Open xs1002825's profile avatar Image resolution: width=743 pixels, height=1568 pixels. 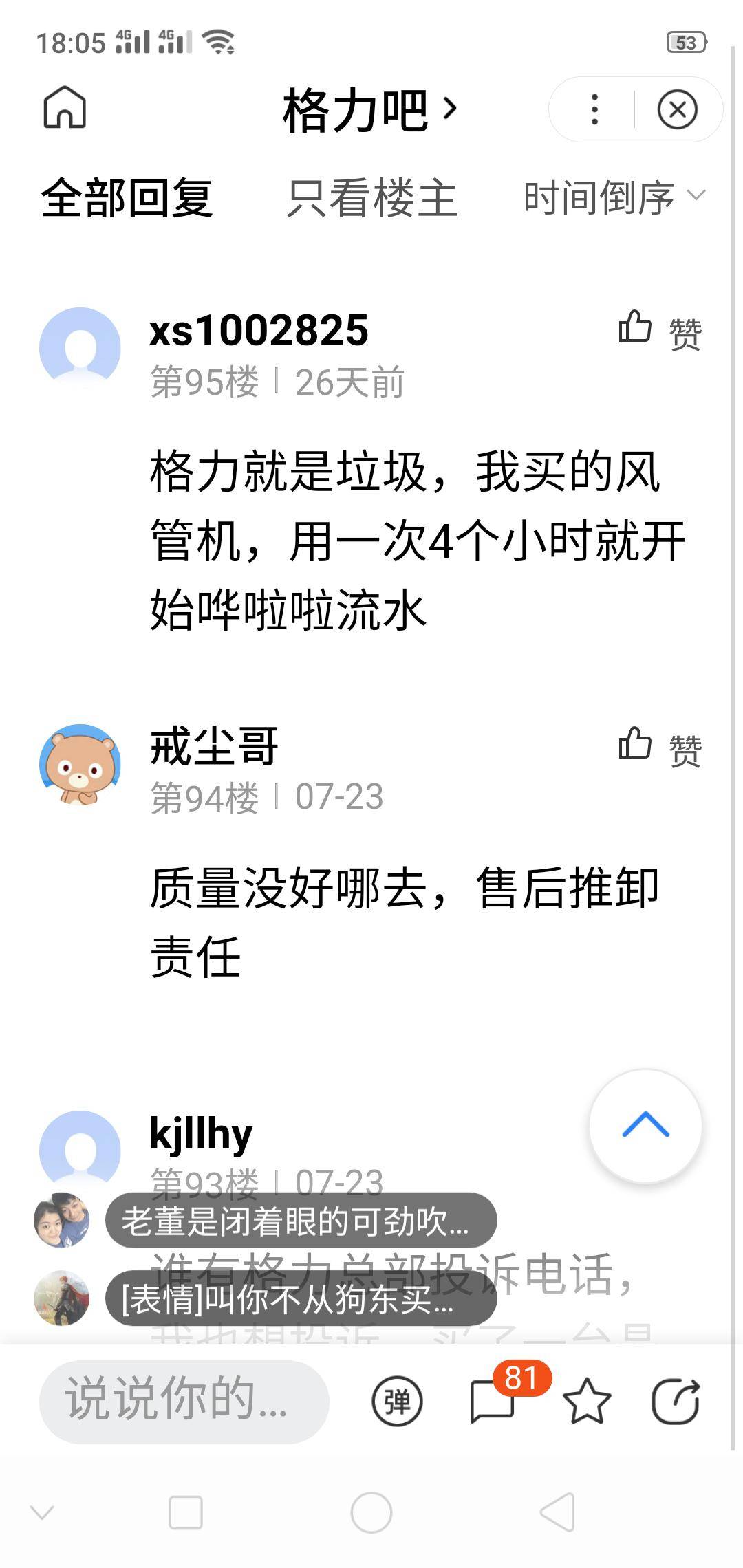80,348
